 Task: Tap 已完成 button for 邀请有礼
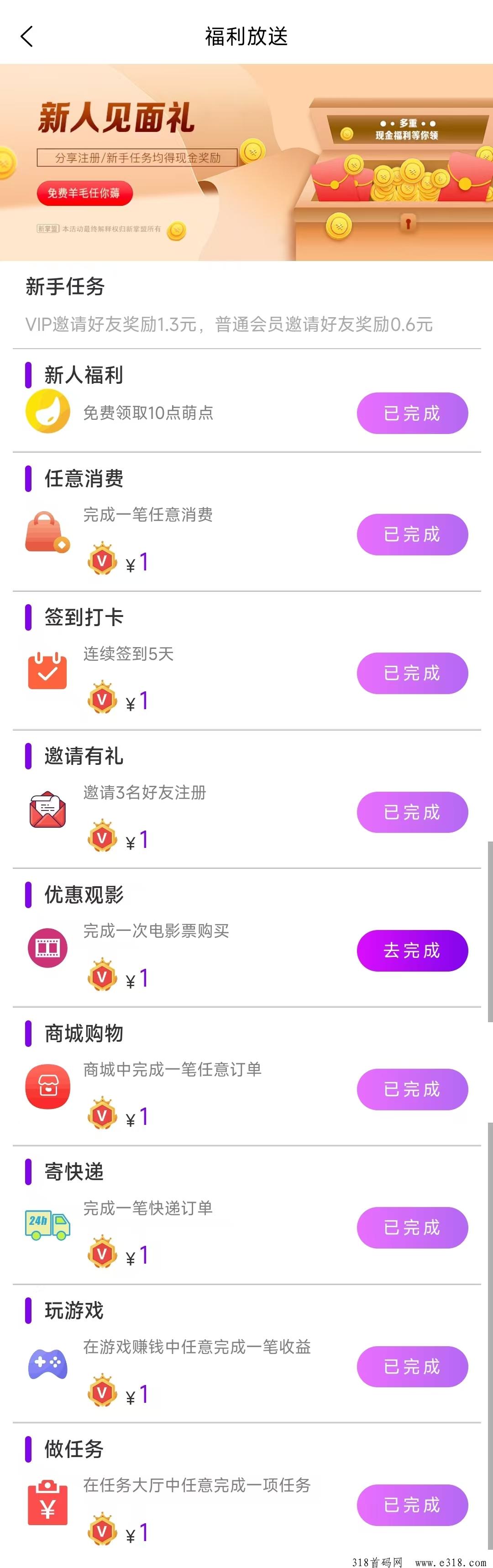[x=412, y=812]
